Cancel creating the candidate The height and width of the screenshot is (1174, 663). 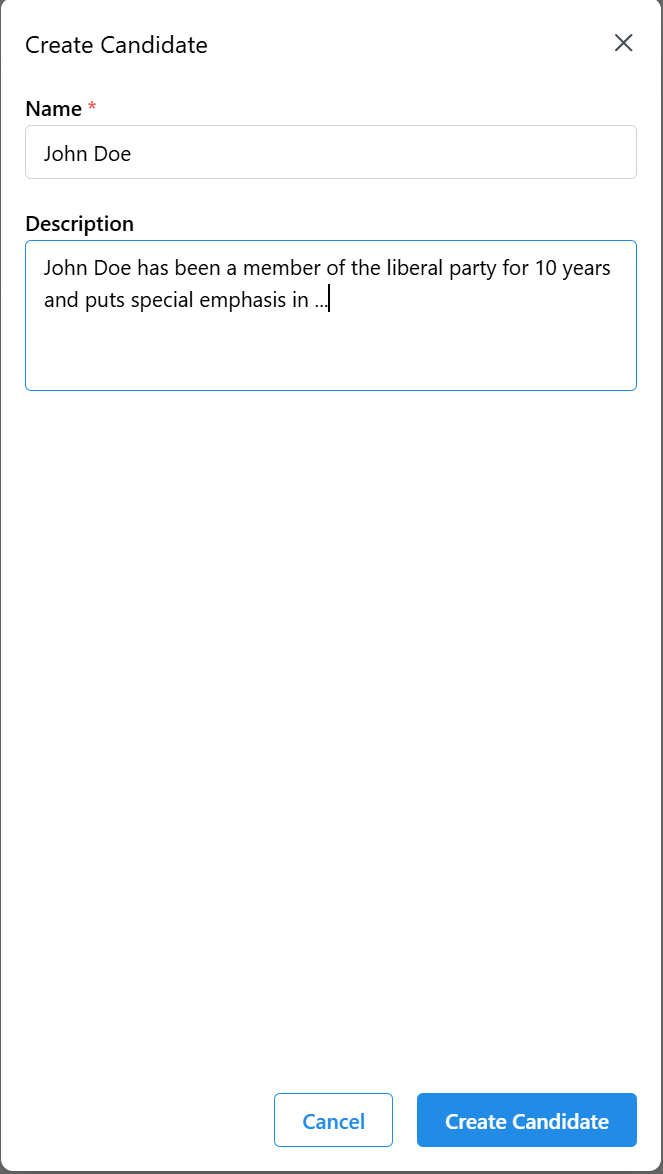333,1121
